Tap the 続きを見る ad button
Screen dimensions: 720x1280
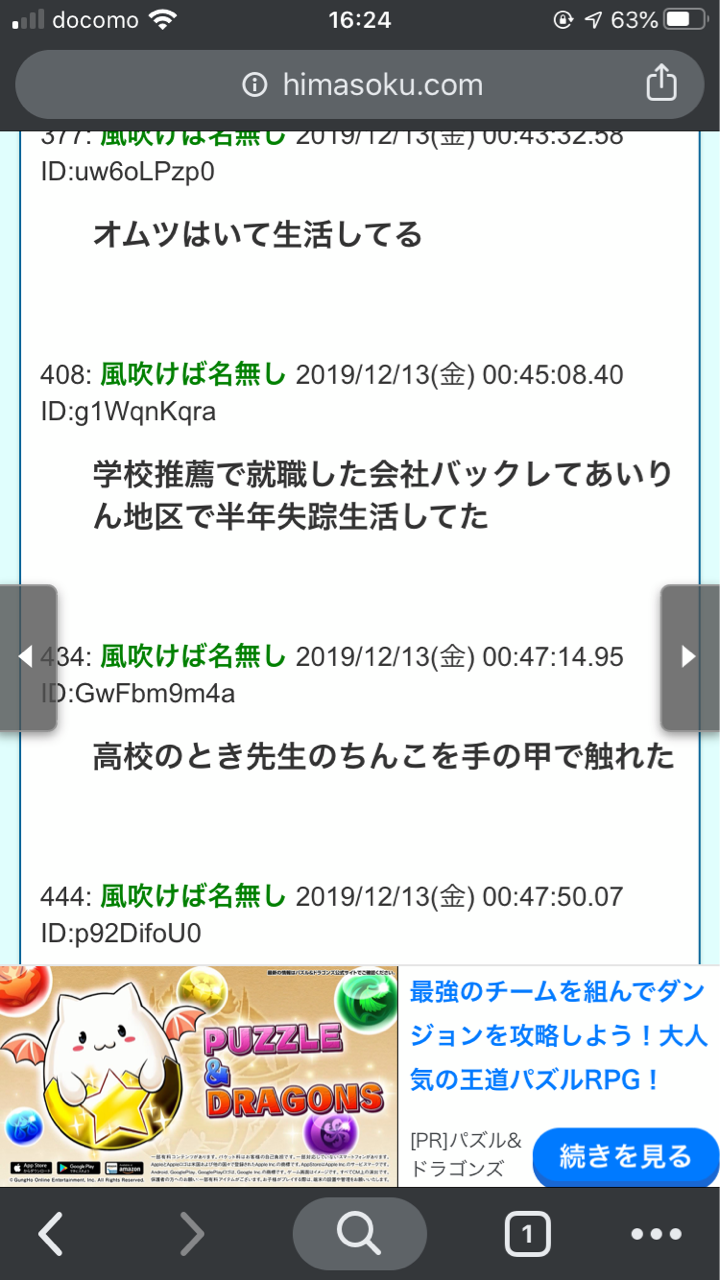click(625, 1157)
